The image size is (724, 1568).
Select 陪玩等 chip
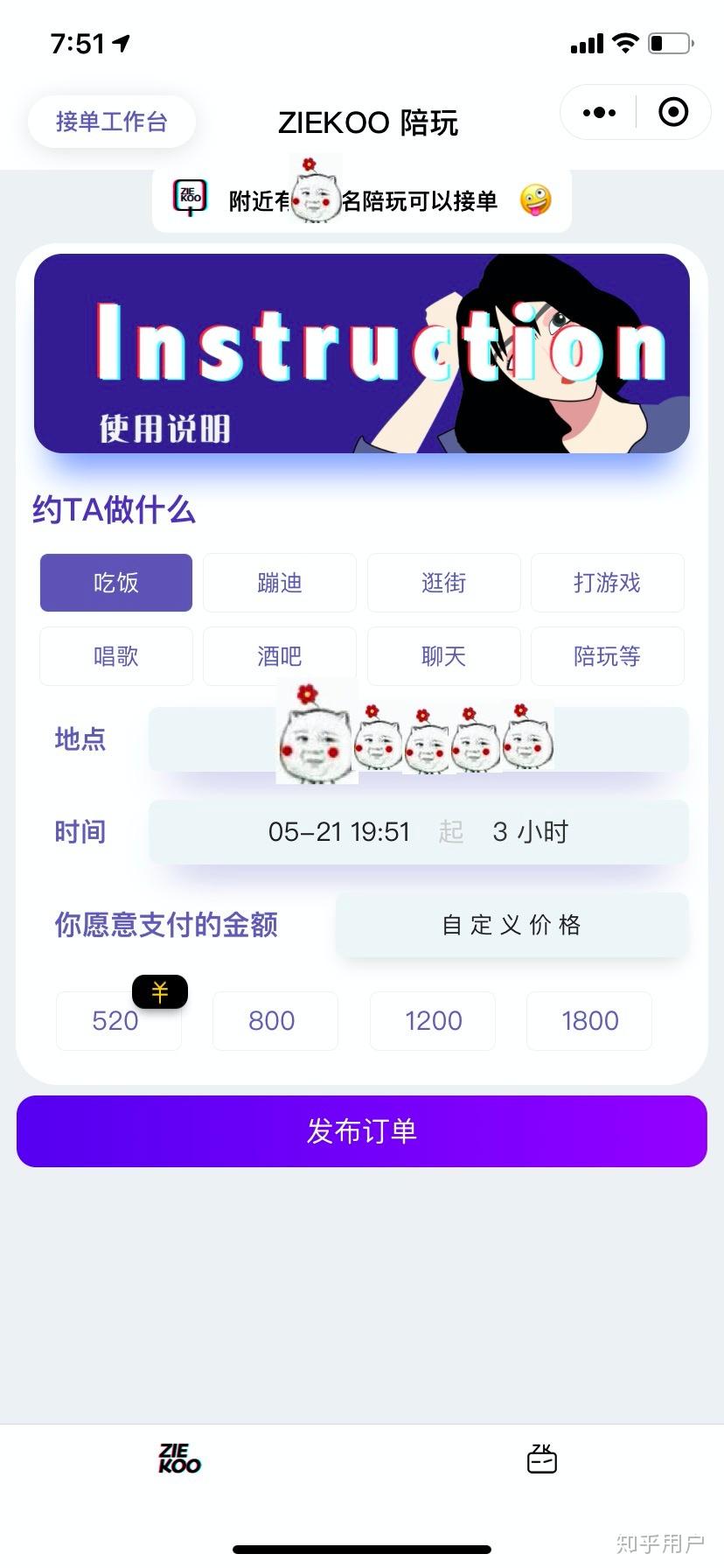click(607, 656)
